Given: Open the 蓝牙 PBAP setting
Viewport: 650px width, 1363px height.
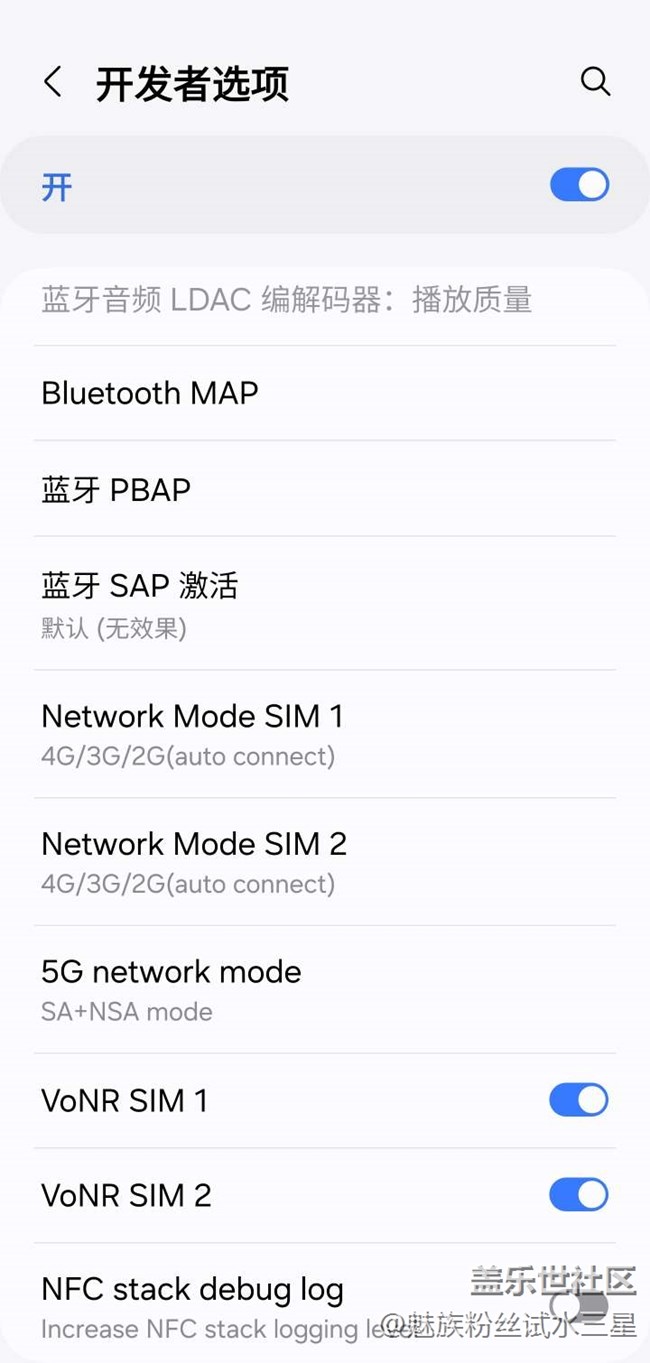Looking at the screenshot, I should [x=116, y=489].
